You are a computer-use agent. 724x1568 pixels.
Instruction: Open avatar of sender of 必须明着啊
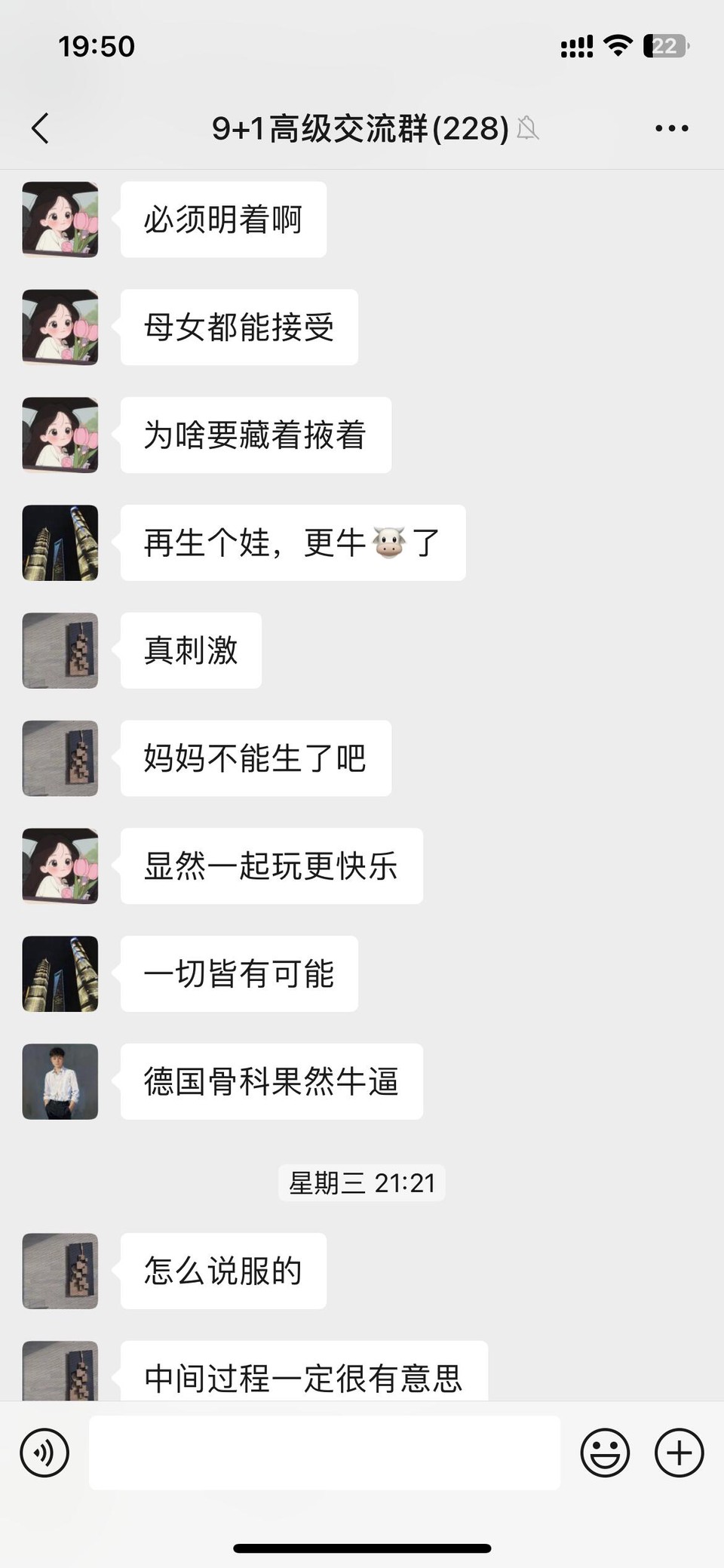(x=60, y=220)
